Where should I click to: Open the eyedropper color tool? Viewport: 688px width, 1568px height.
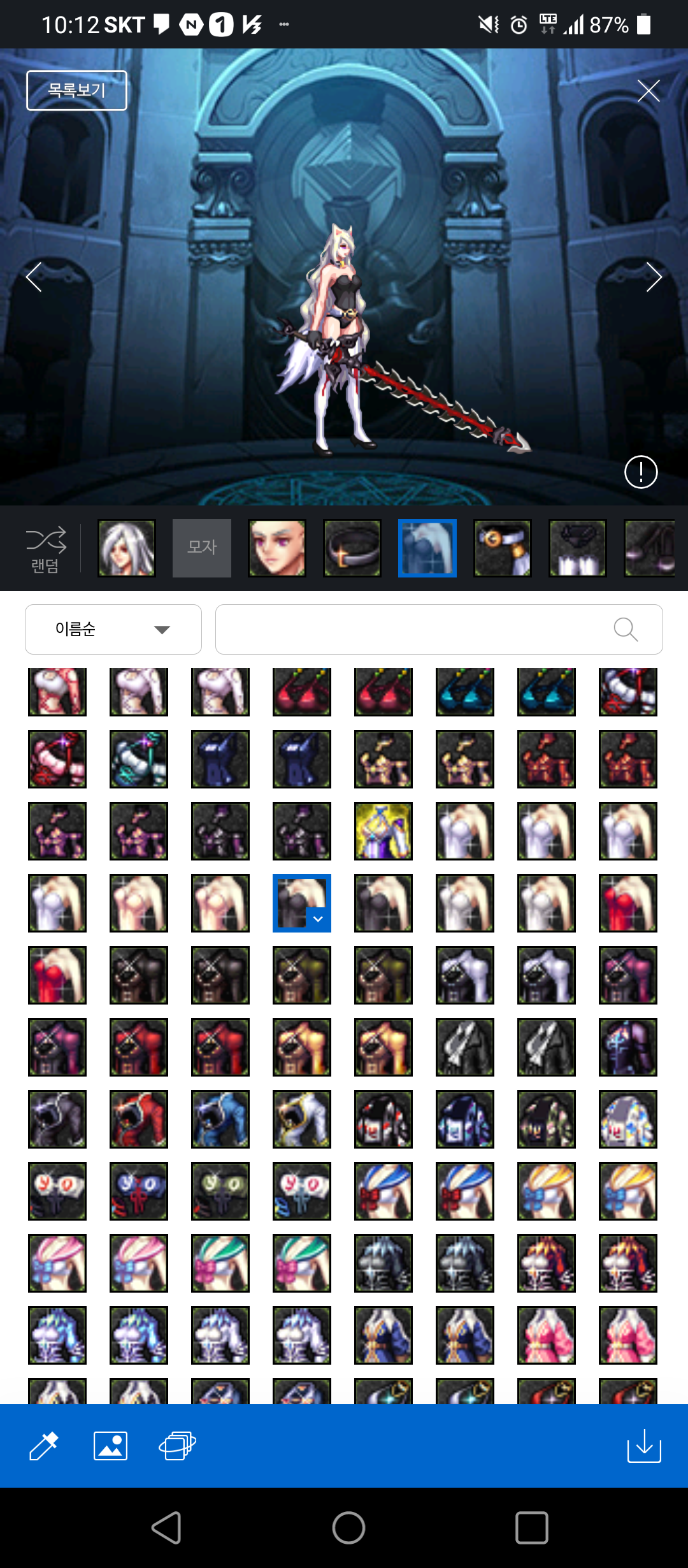(44, 1446)
